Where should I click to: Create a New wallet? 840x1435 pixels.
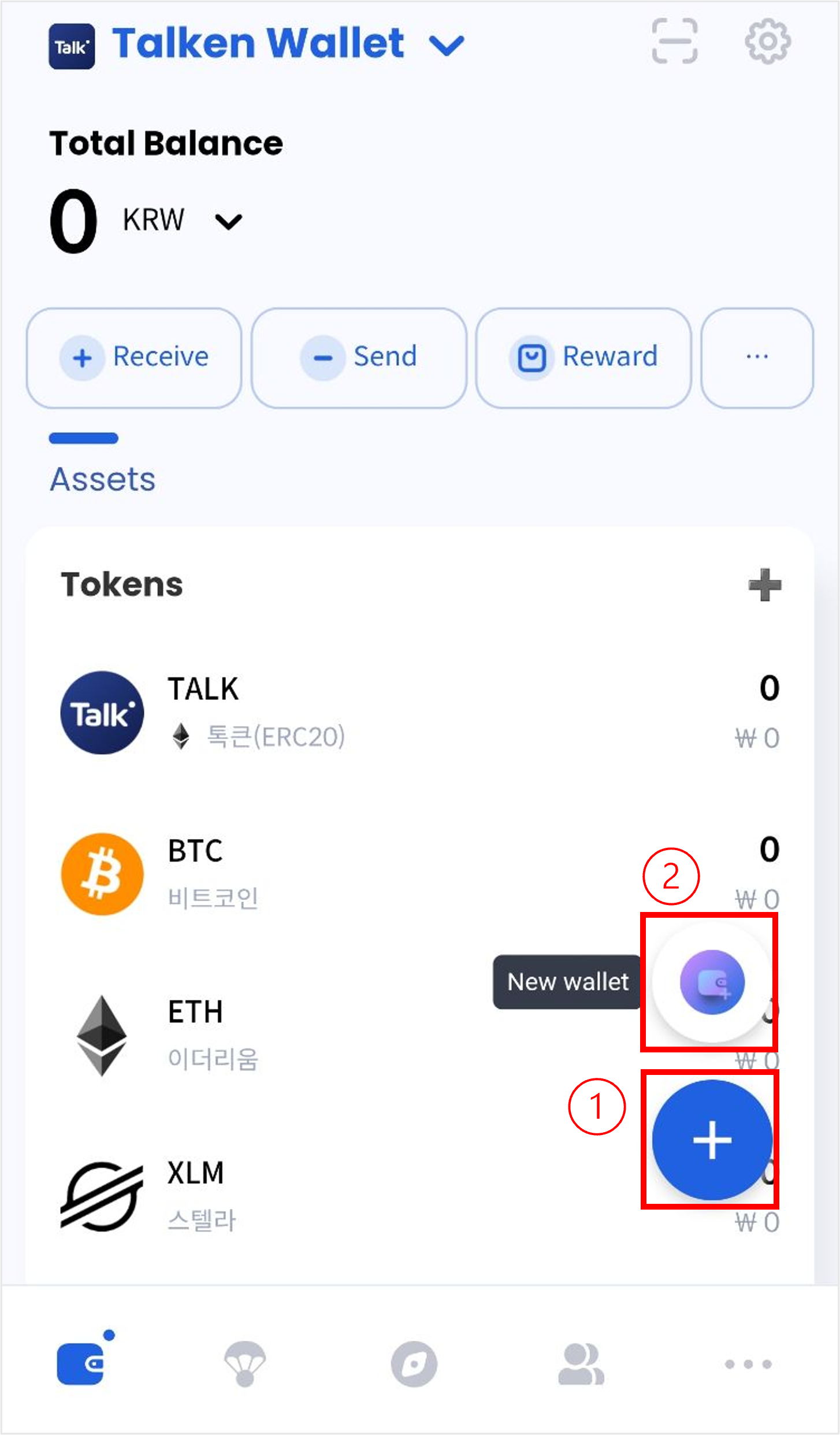(712, 982)
